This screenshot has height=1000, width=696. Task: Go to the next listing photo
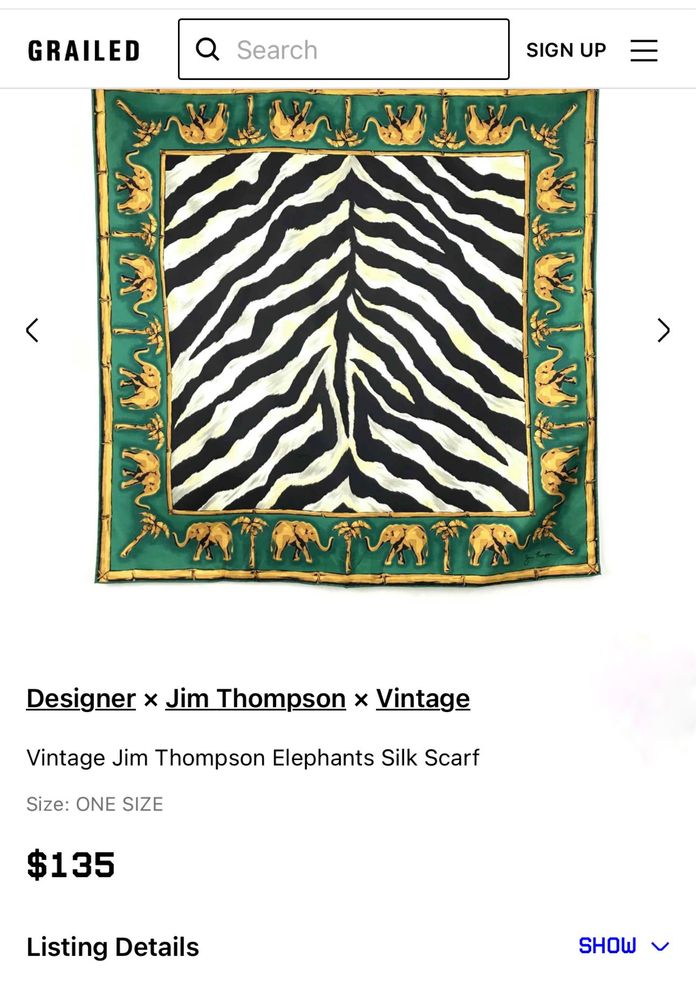coord(663,330)
